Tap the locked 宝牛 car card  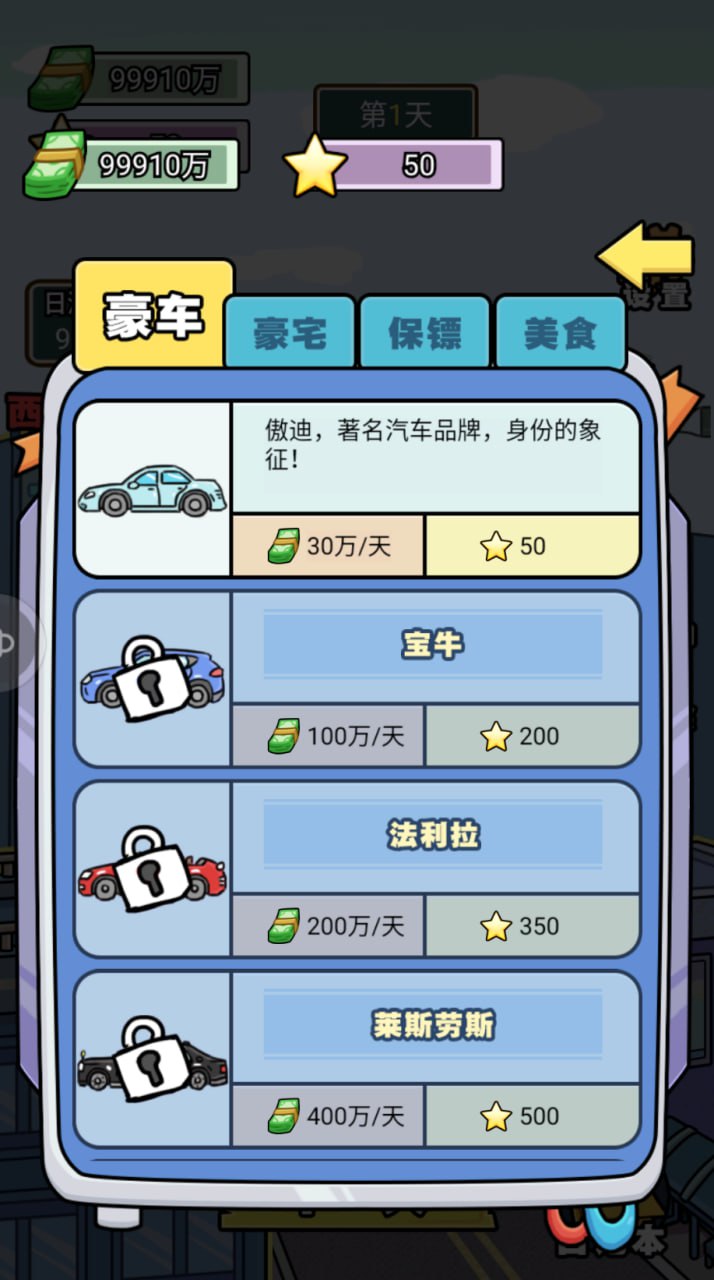click(357, 679)
